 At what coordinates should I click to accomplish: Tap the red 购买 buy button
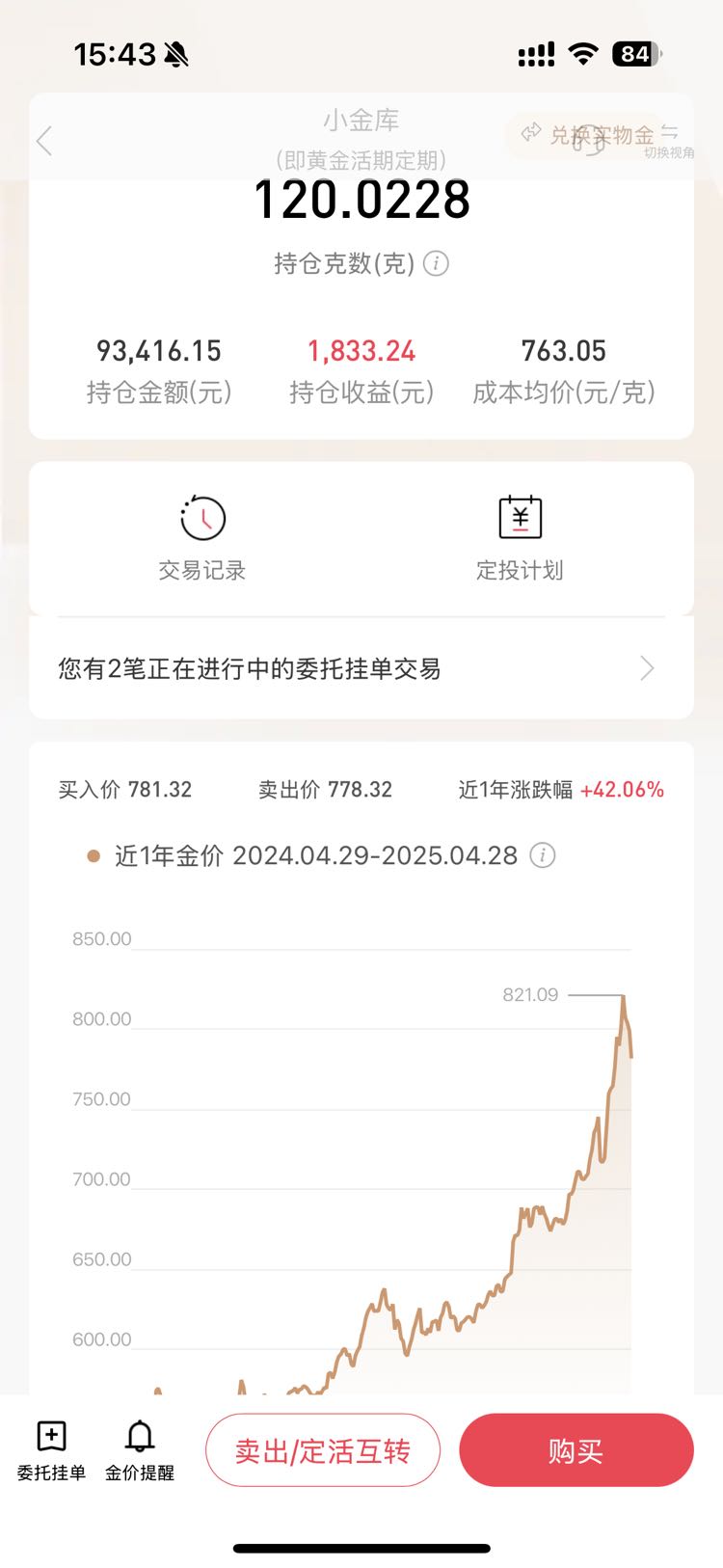(x=576, y=1450)
